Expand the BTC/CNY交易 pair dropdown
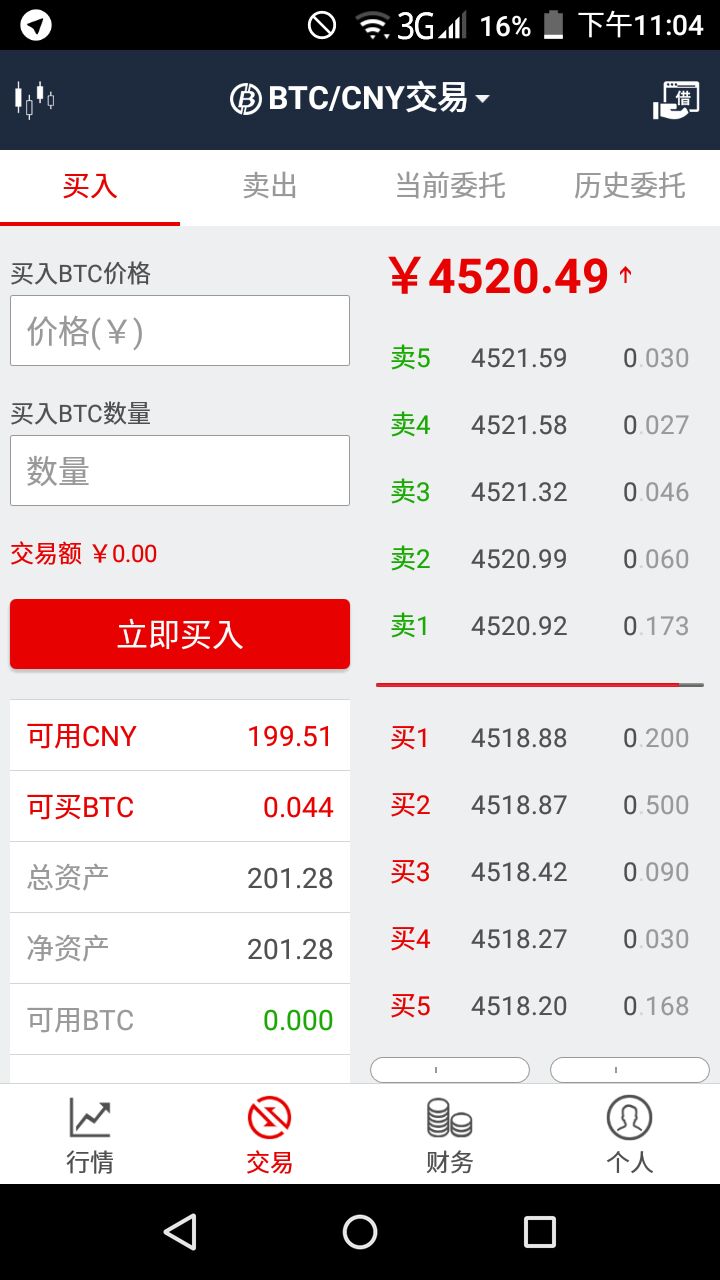The image size is (720, 1280). (360, 99)
